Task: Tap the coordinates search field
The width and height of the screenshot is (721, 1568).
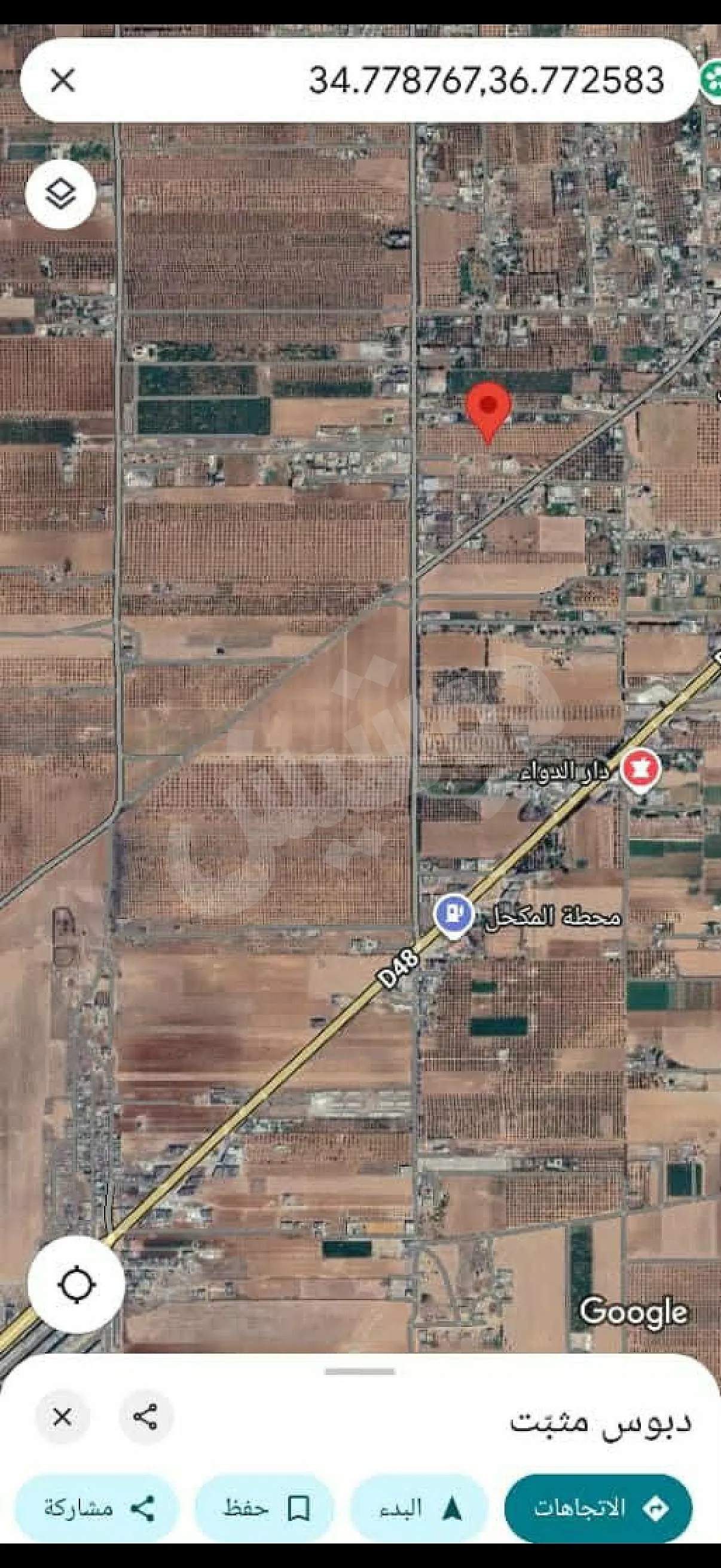Action: click(x=426, y=80)
